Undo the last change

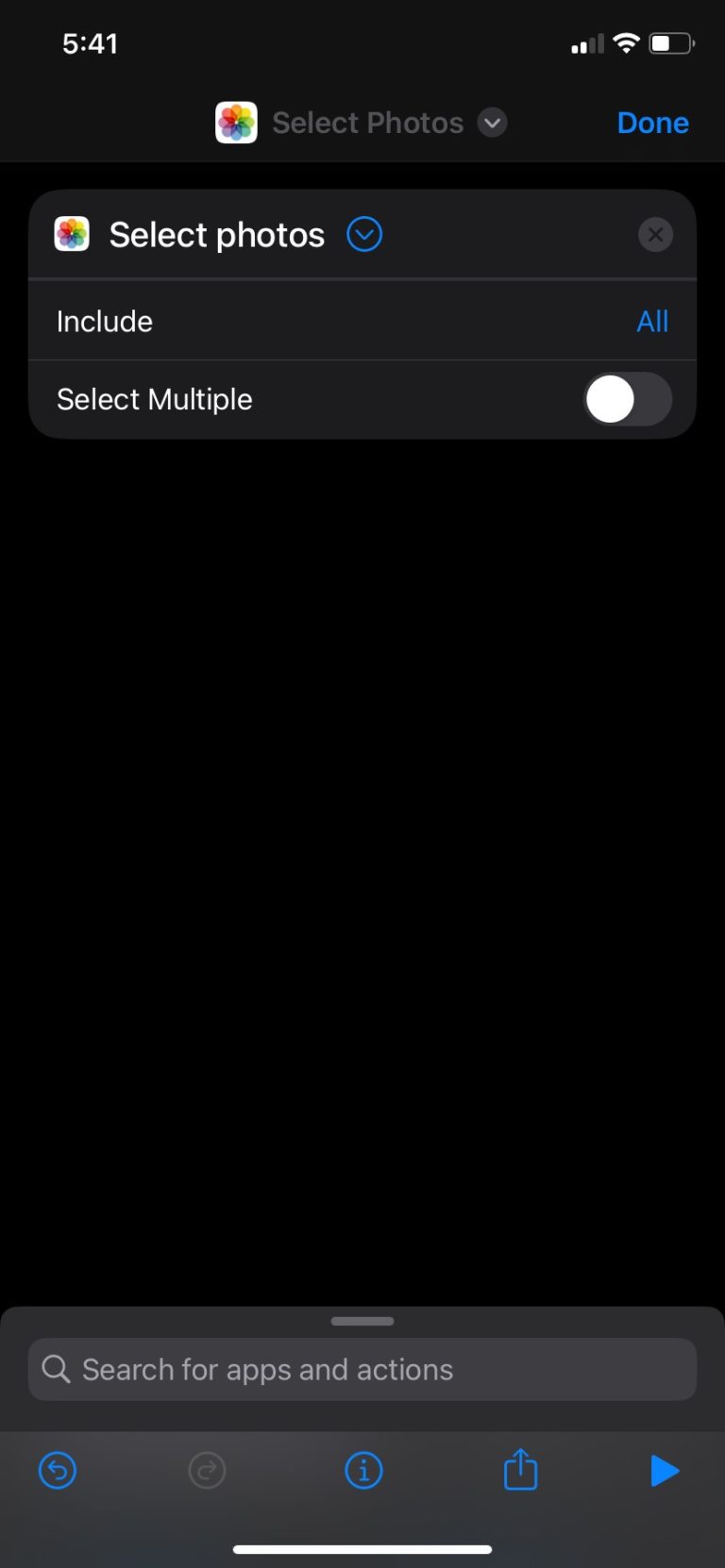point(58,1470)
